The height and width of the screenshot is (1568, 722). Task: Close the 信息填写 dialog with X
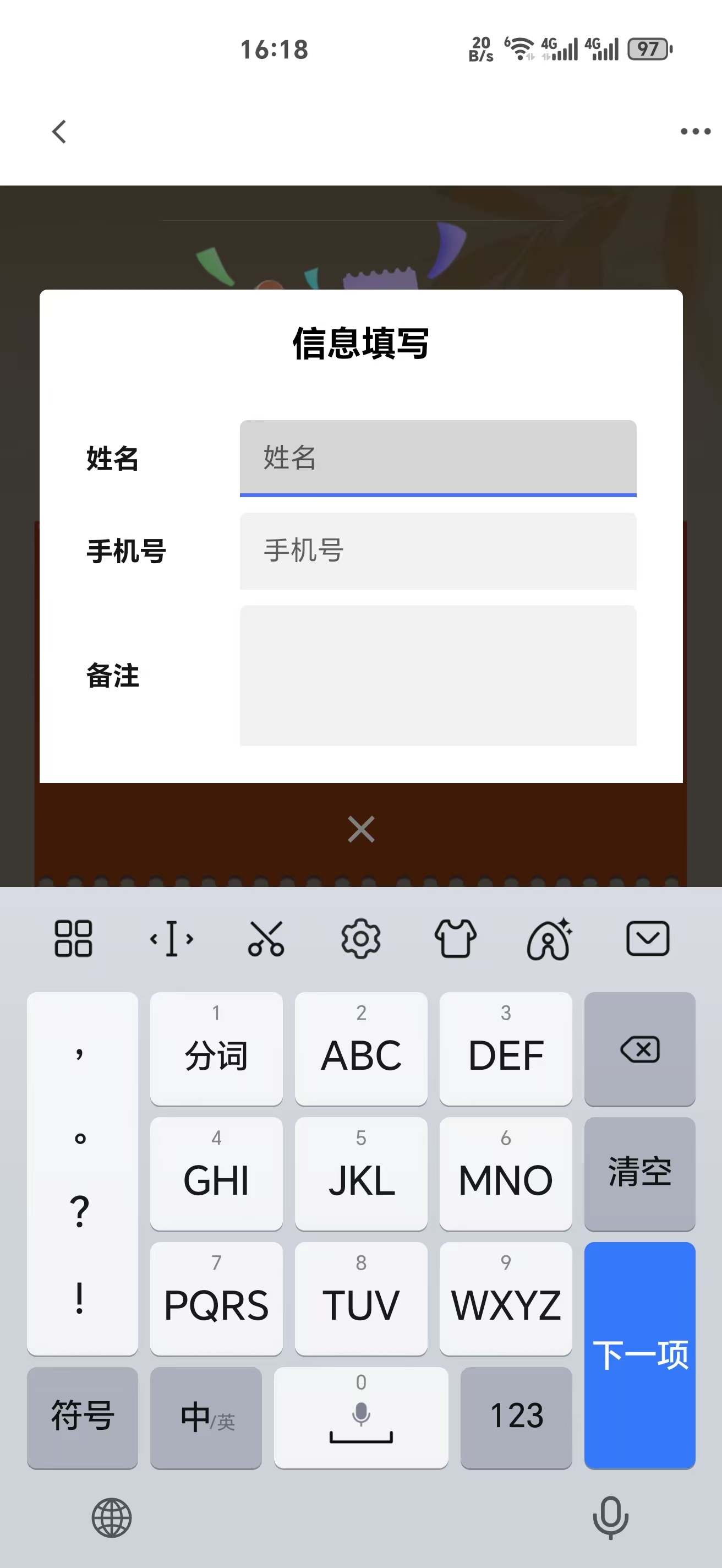[x=360, y=829]
